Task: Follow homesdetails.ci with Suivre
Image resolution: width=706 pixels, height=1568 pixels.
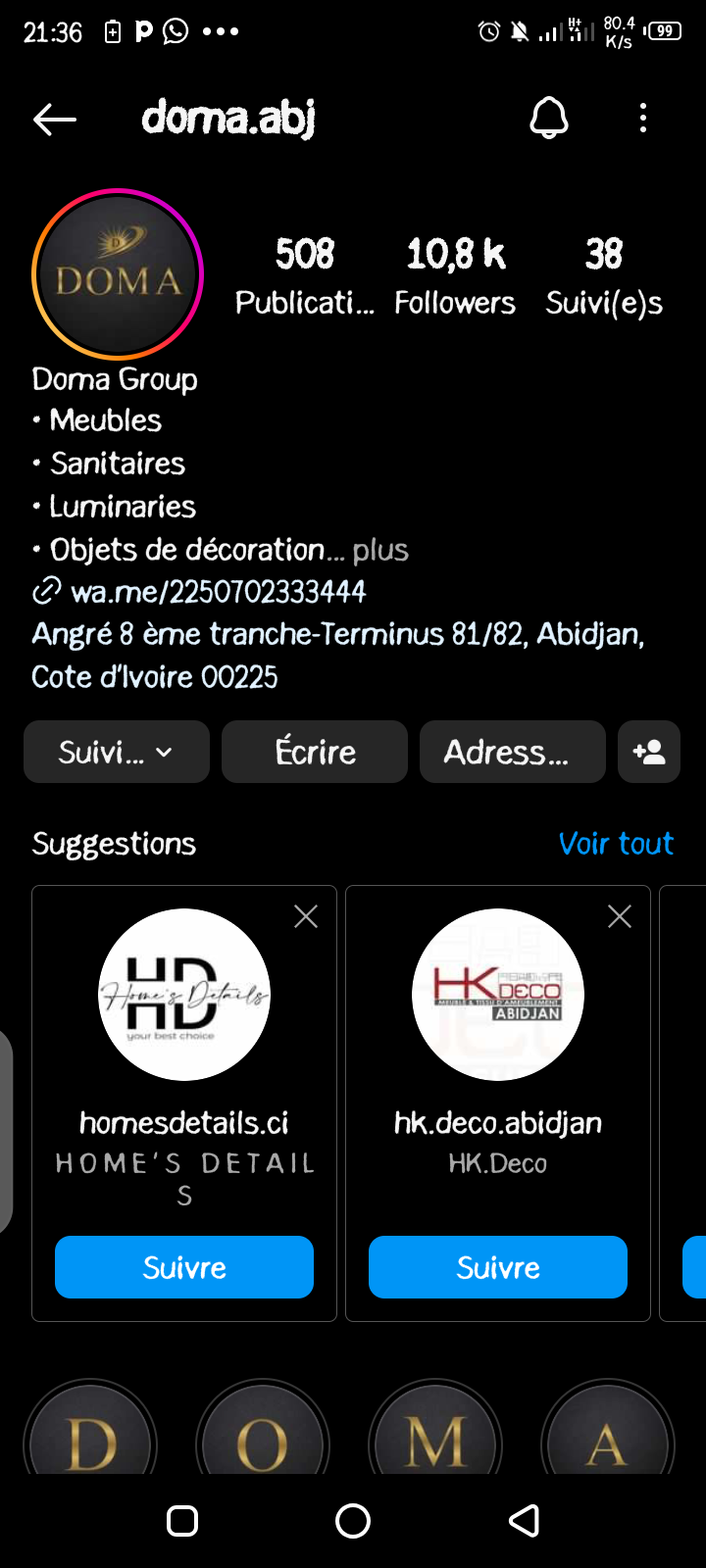Action: (x=184, y=1267)
